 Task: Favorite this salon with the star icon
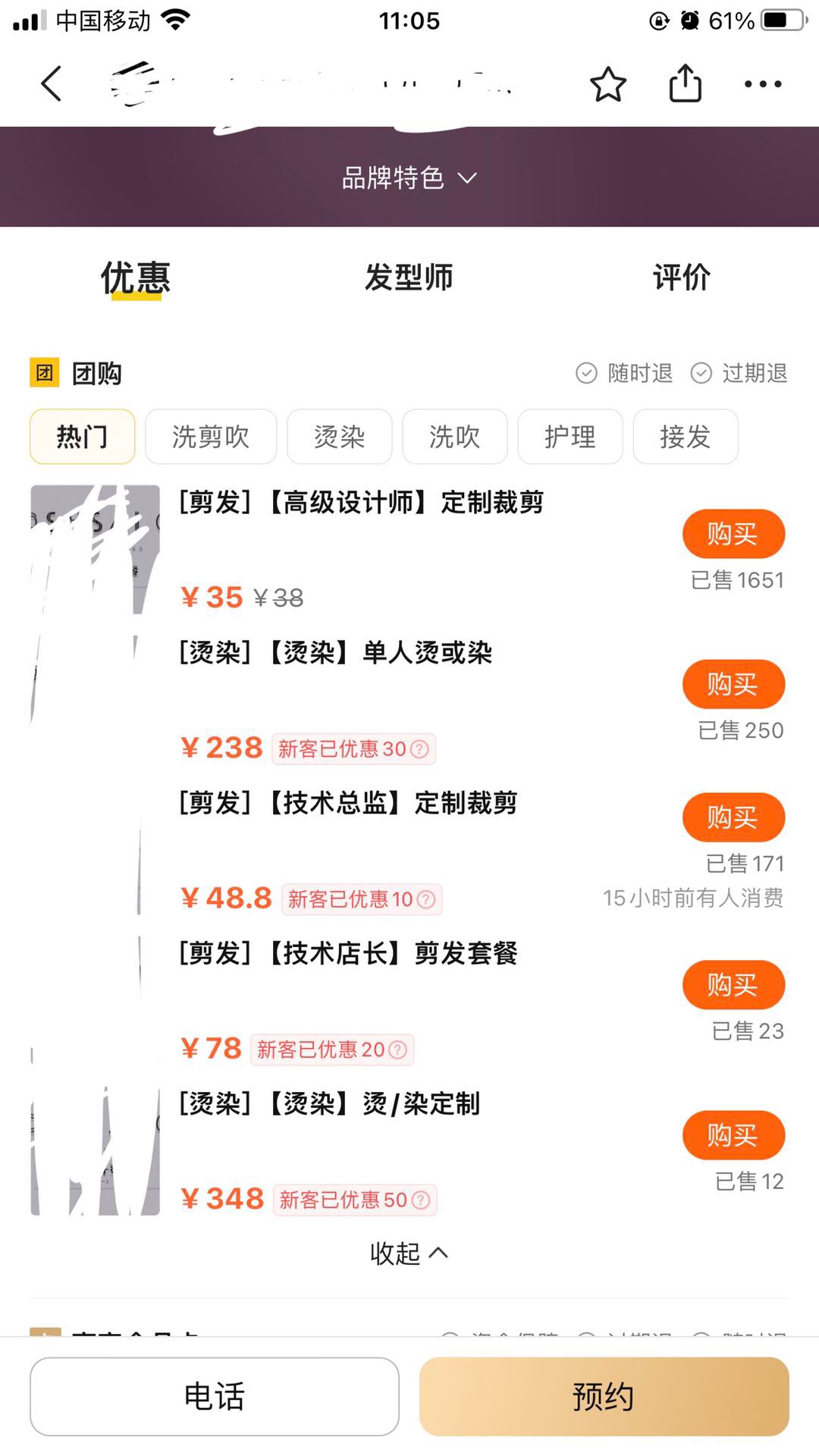(608, 83)
